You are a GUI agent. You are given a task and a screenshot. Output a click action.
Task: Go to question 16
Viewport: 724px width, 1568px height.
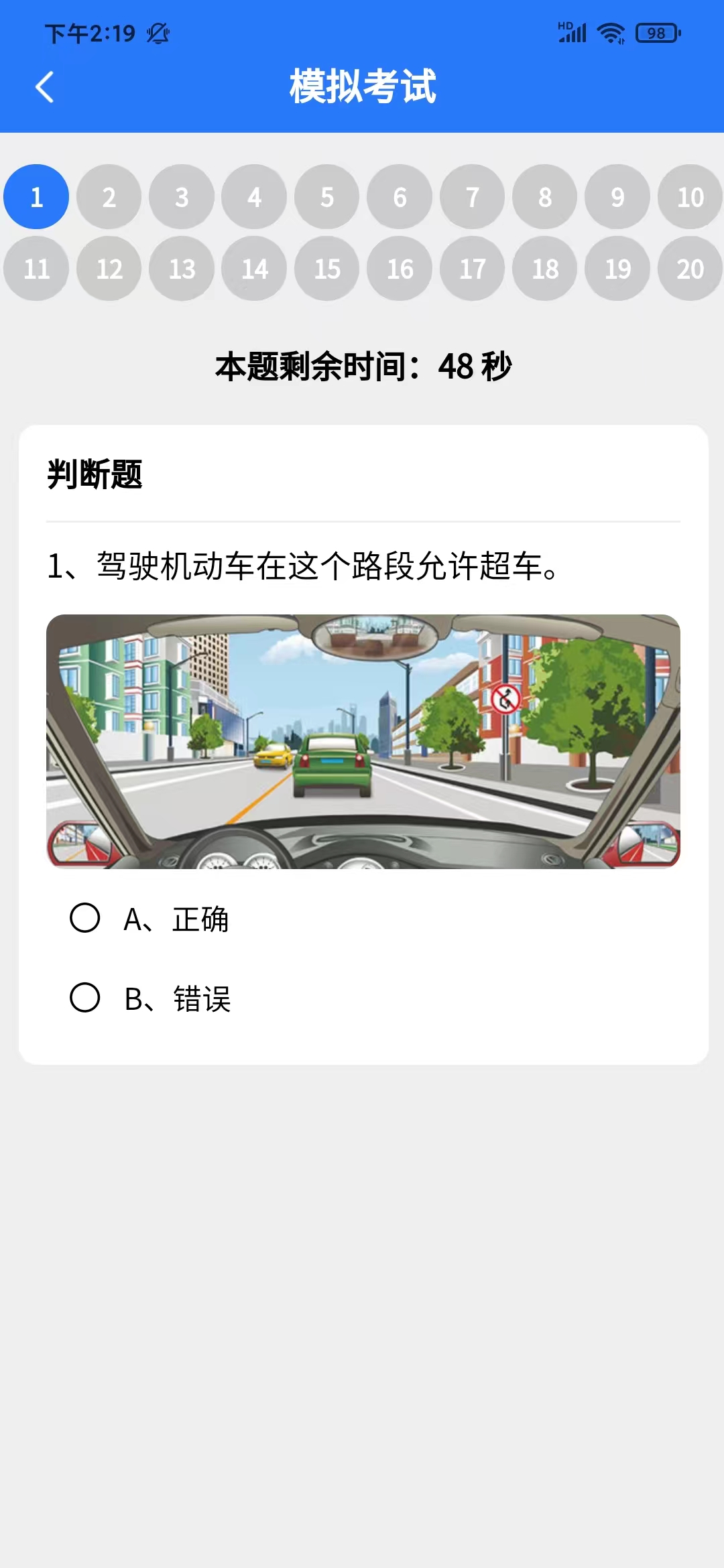400,269
